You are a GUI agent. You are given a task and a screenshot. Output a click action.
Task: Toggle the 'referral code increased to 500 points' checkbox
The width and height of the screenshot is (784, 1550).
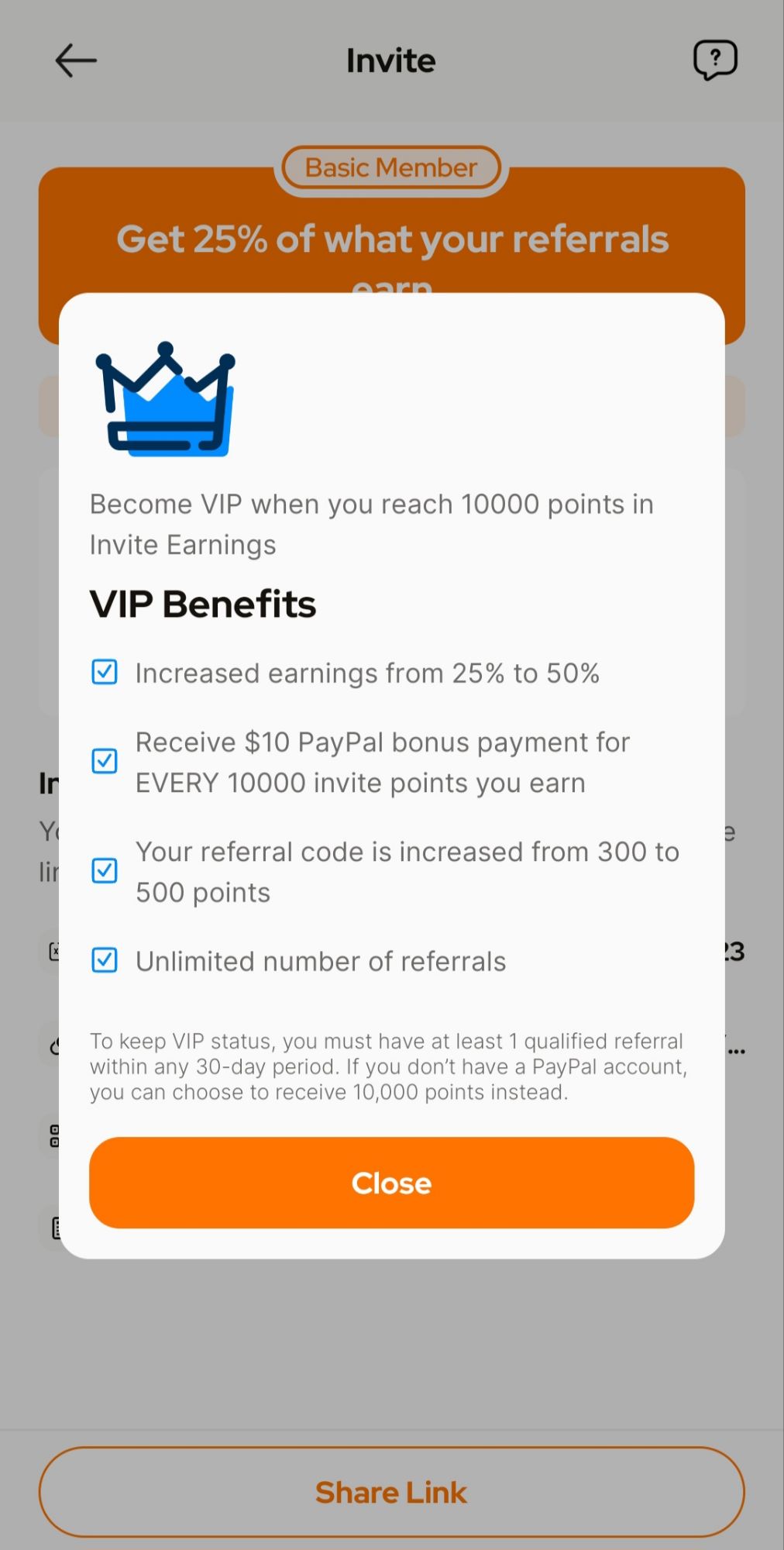pos(105,871)
